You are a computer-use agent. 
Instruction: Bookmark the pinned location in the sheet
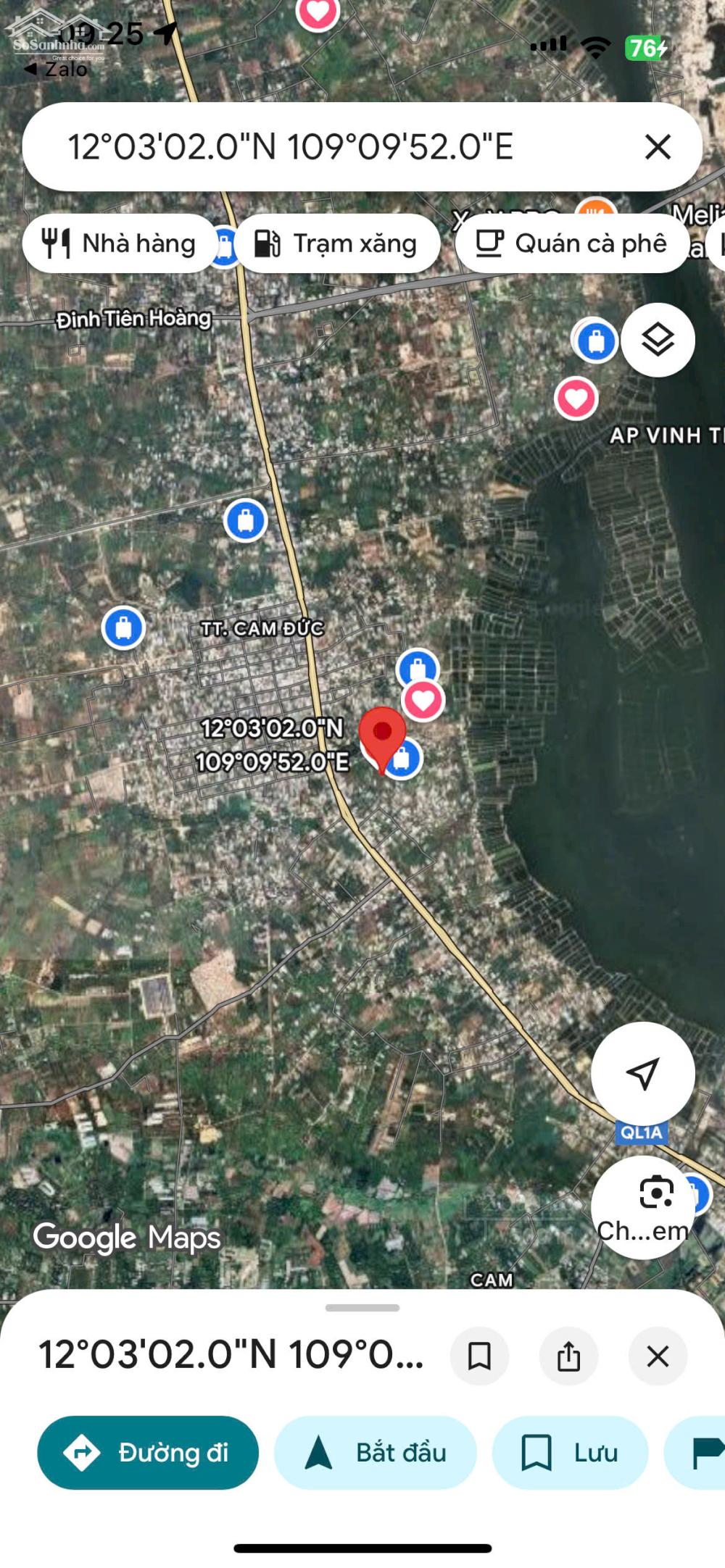[x=479, y=1356]
